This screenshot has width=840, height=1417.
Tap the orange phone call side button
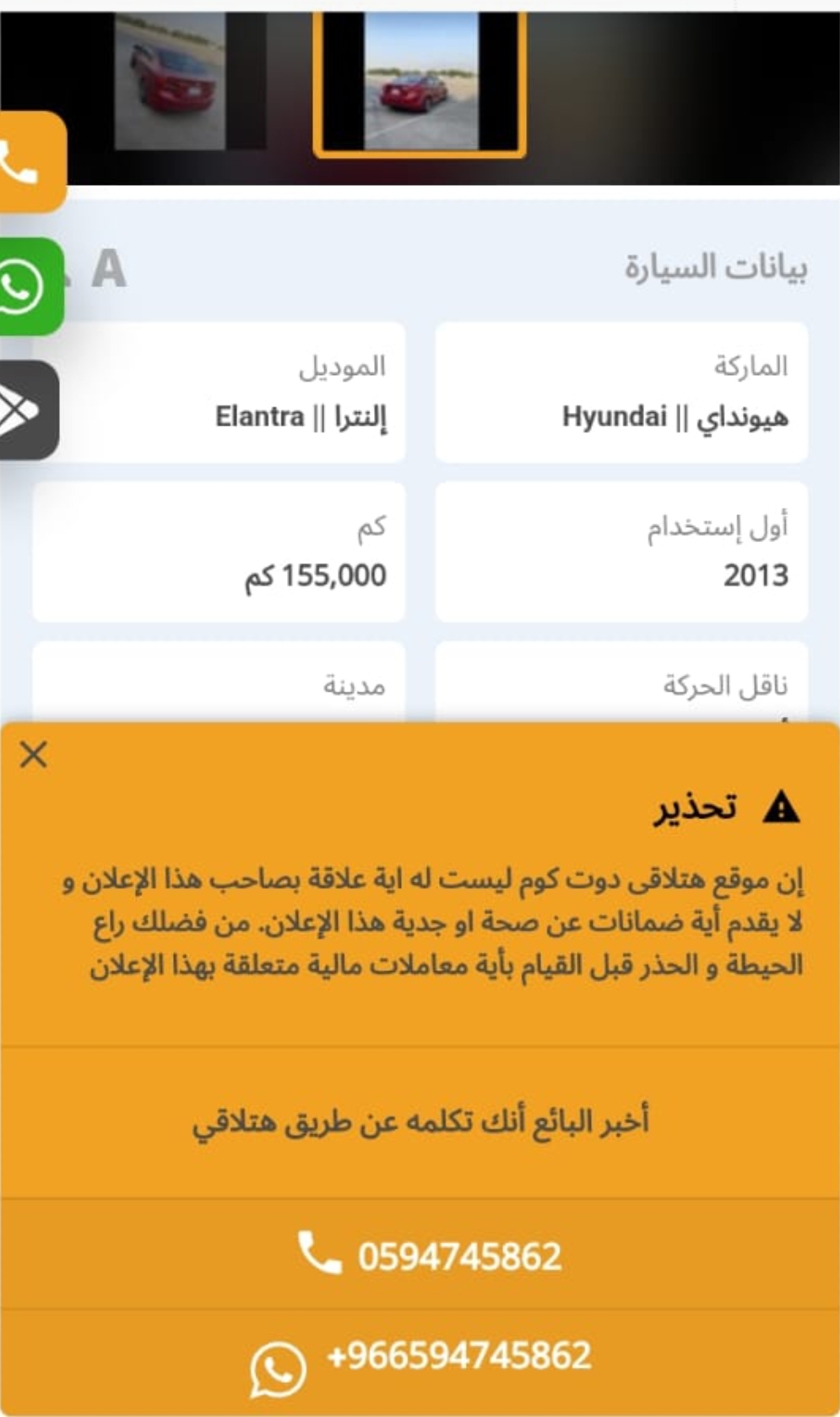coord(30,162)
